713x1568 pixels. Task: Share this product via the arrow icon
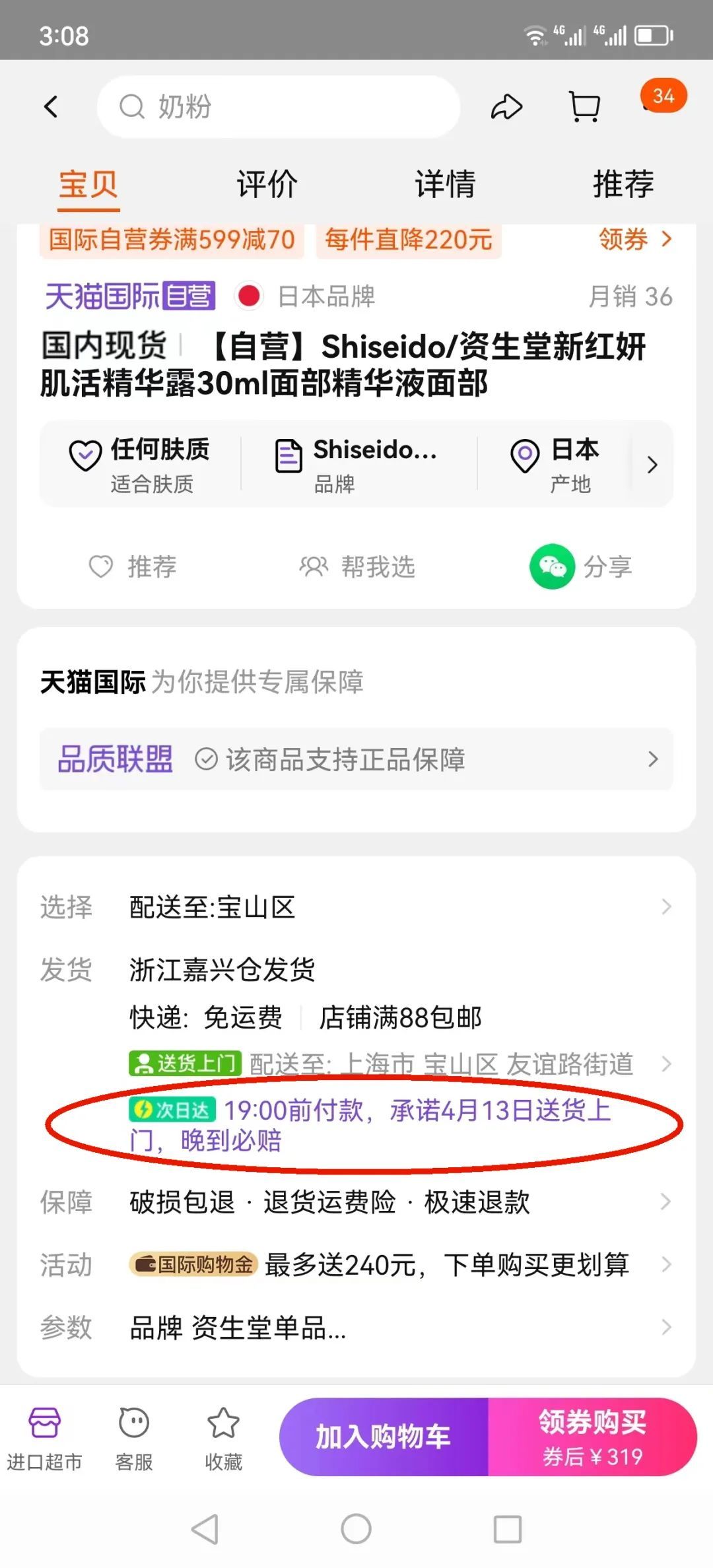506,106
